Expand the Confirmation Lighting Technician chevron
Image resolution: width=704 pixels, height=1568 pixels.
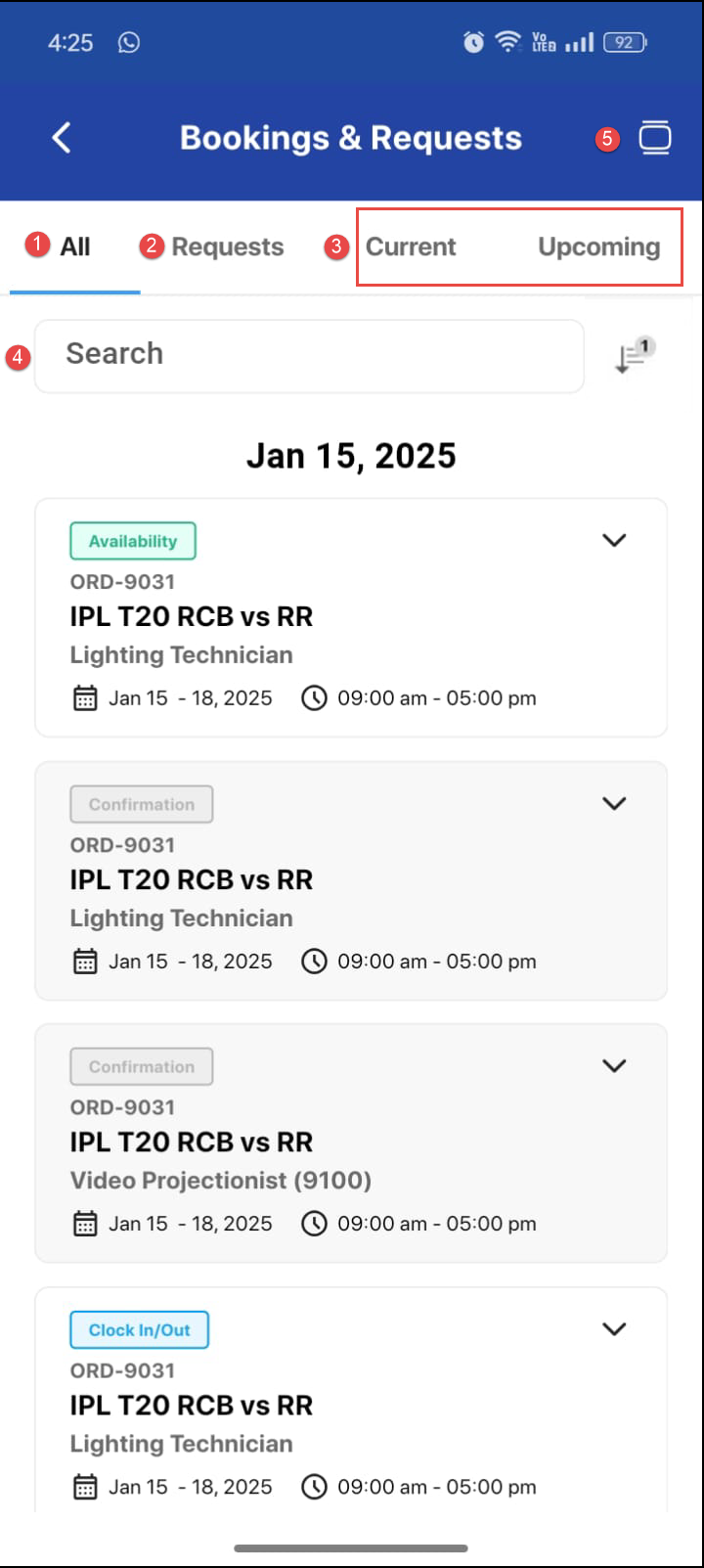(614, 803)
